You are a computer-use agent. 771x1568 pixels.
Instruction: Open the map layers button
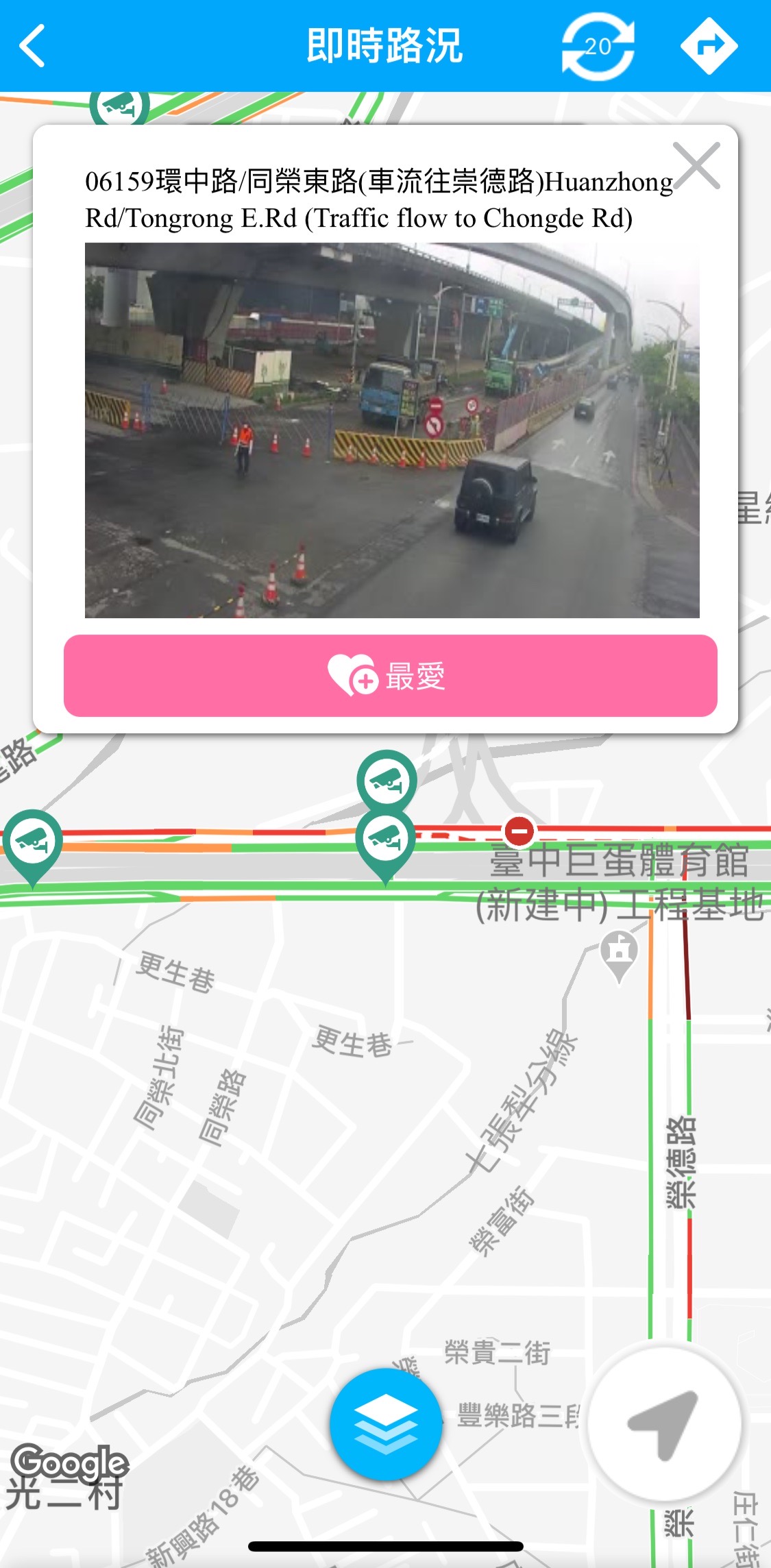(386, 1424)
